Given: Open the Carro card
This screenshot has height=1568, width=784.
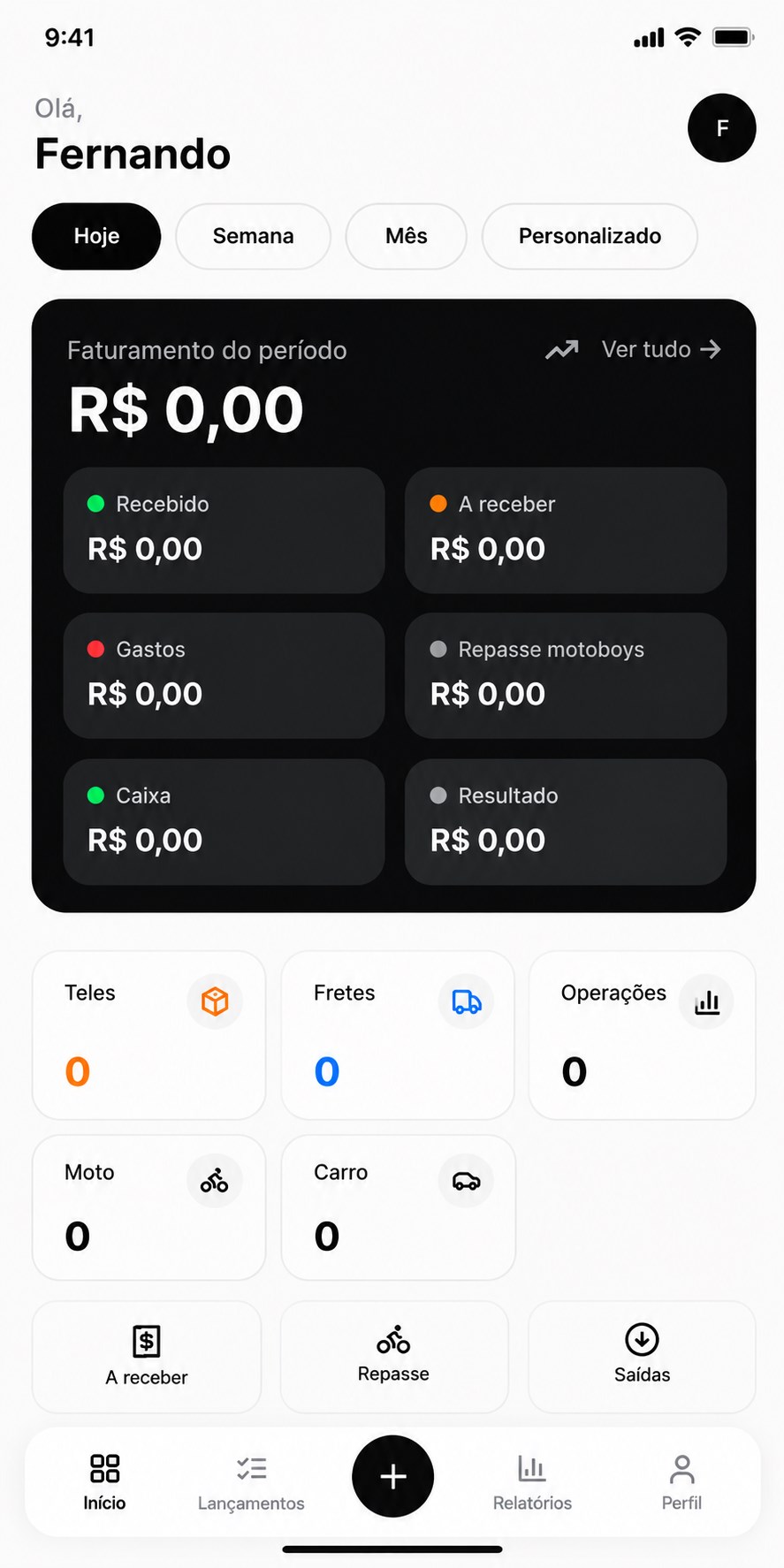Looking at the screenshot, I should 398,1207.
